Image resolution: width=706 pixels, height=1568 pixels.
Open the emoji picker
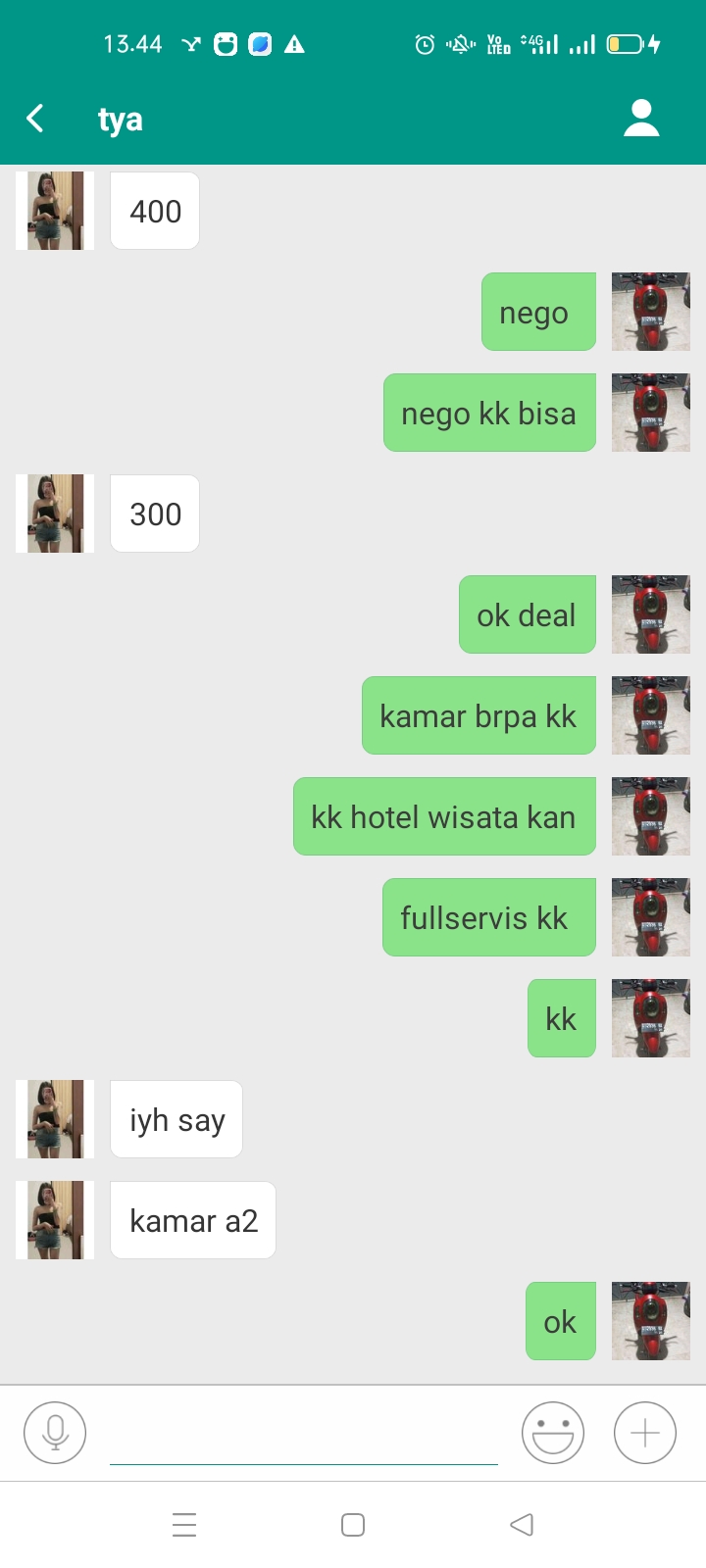(553, 1433)
